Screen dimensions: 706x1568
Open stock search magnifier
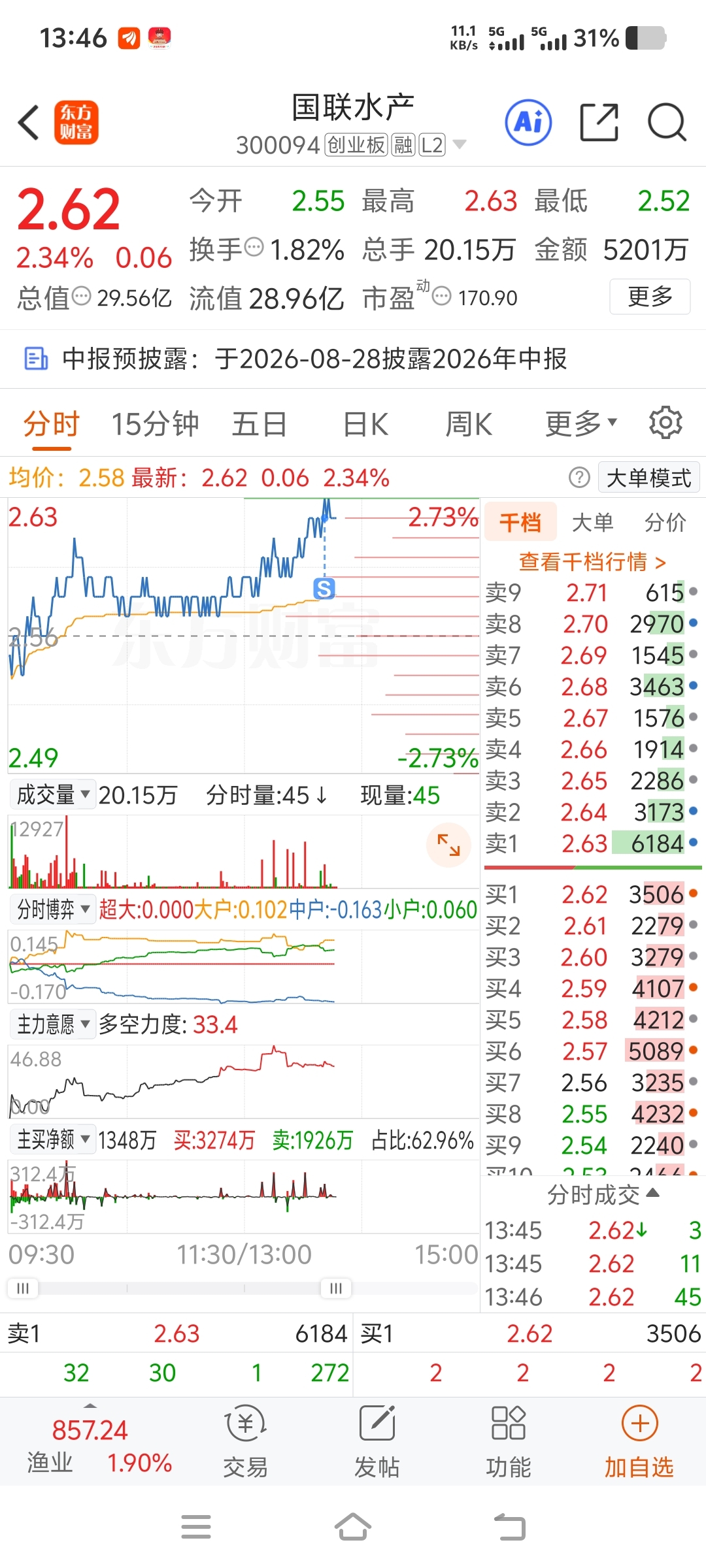click(667, 122)
